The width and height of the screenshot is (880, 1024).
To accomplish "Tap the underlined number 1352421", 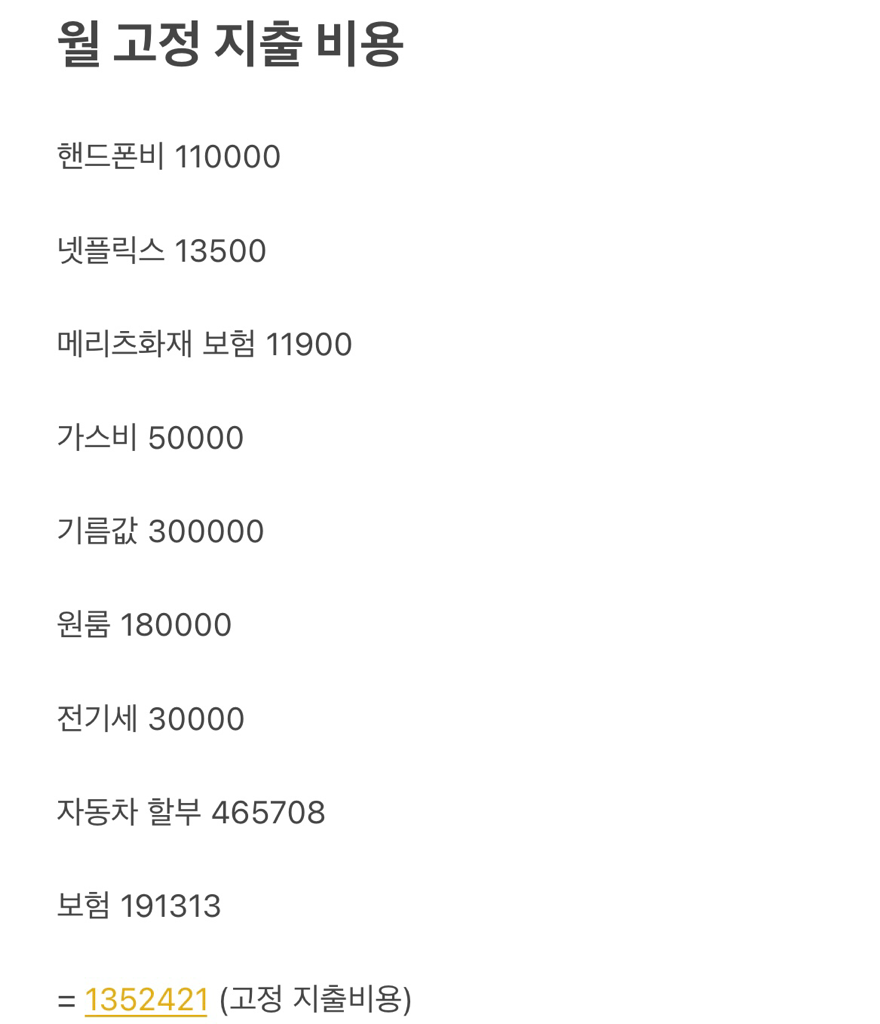I will click(x=146, y=999).
